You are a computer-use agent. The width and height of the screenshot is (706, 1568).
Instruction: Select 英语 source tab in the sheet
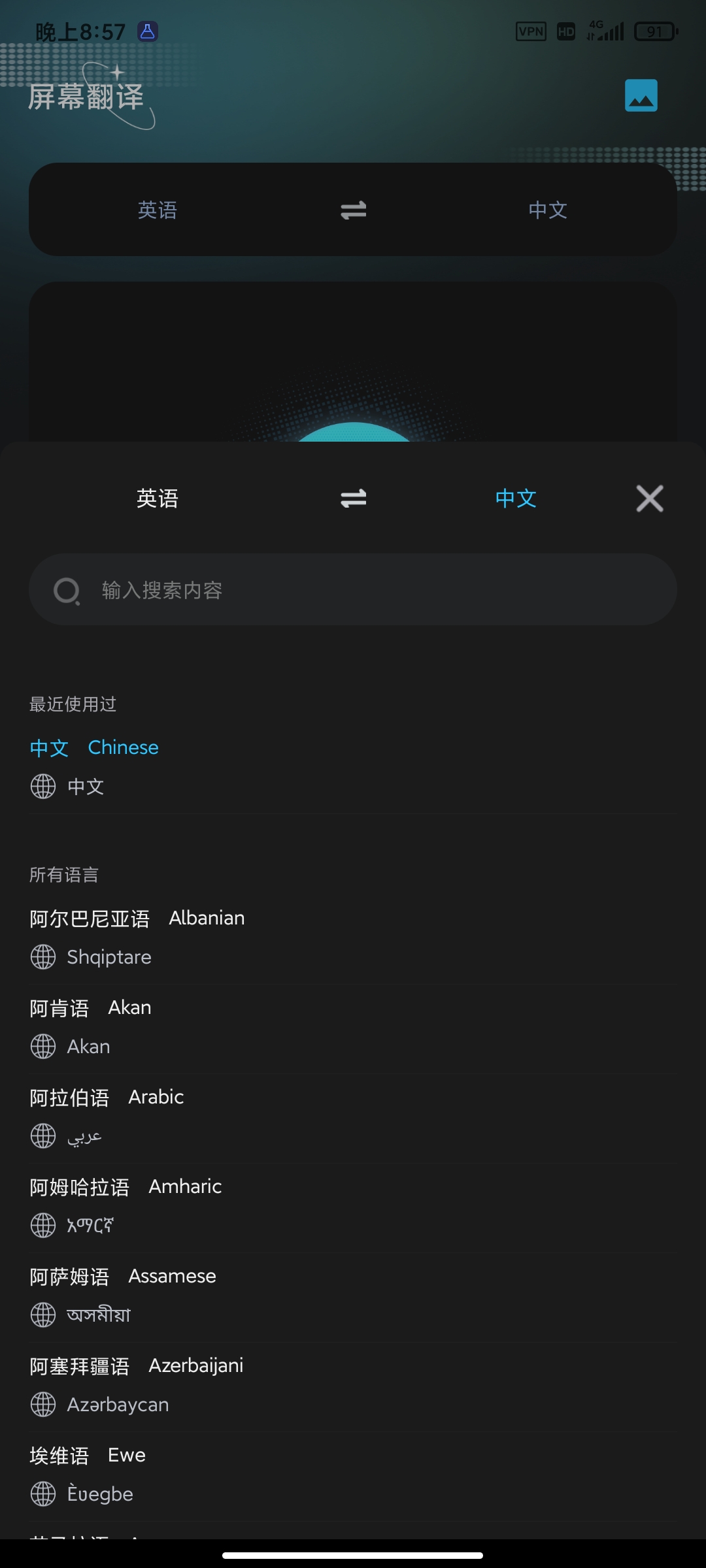158,498
